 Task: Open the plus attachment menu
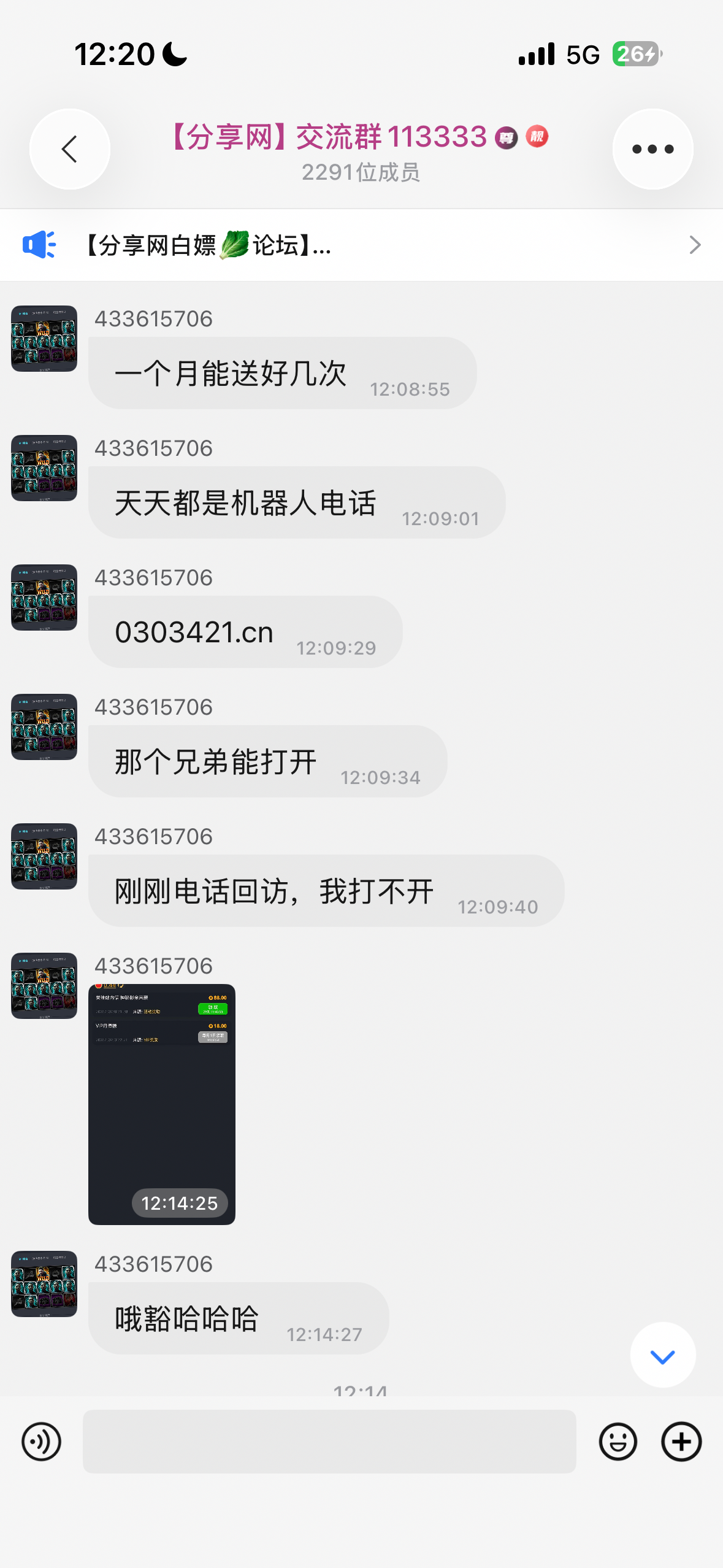[x=681, y=1441]
